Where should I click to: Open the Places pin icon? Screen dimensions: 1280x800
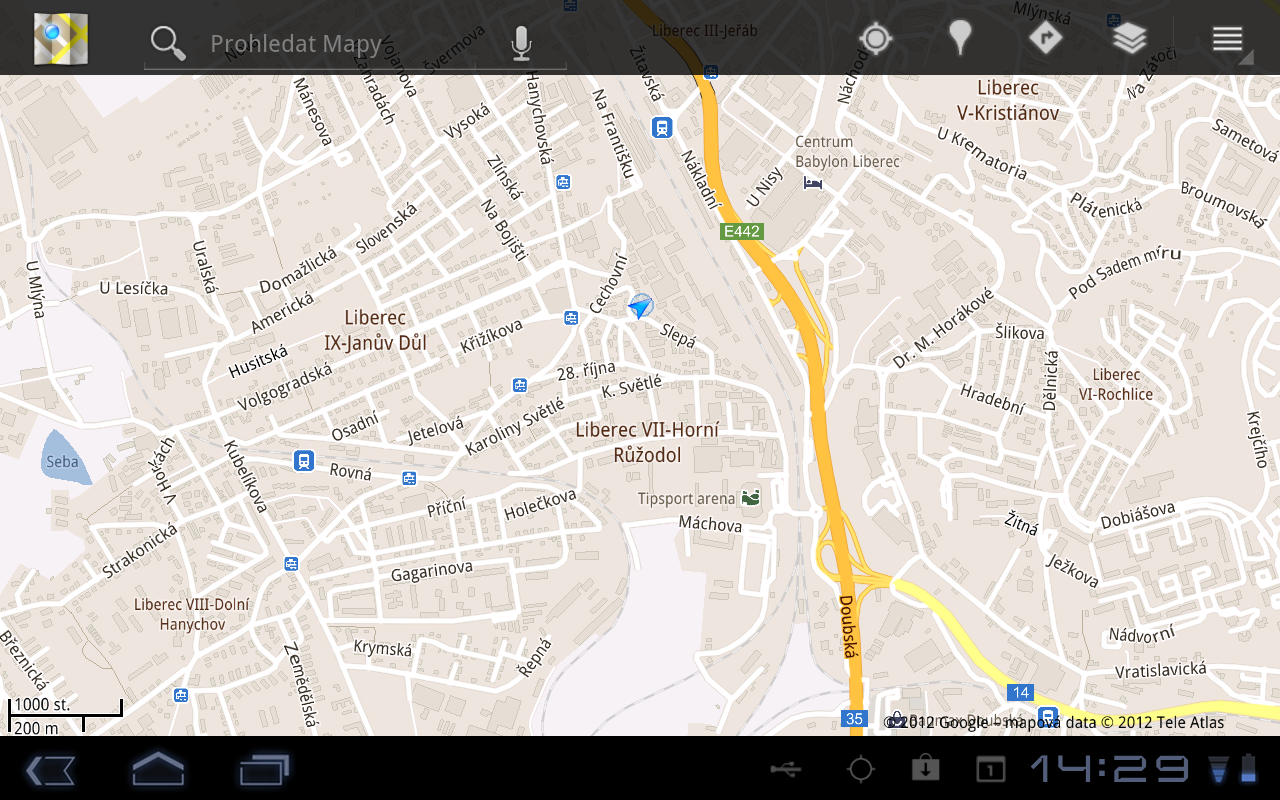point(960,39)
